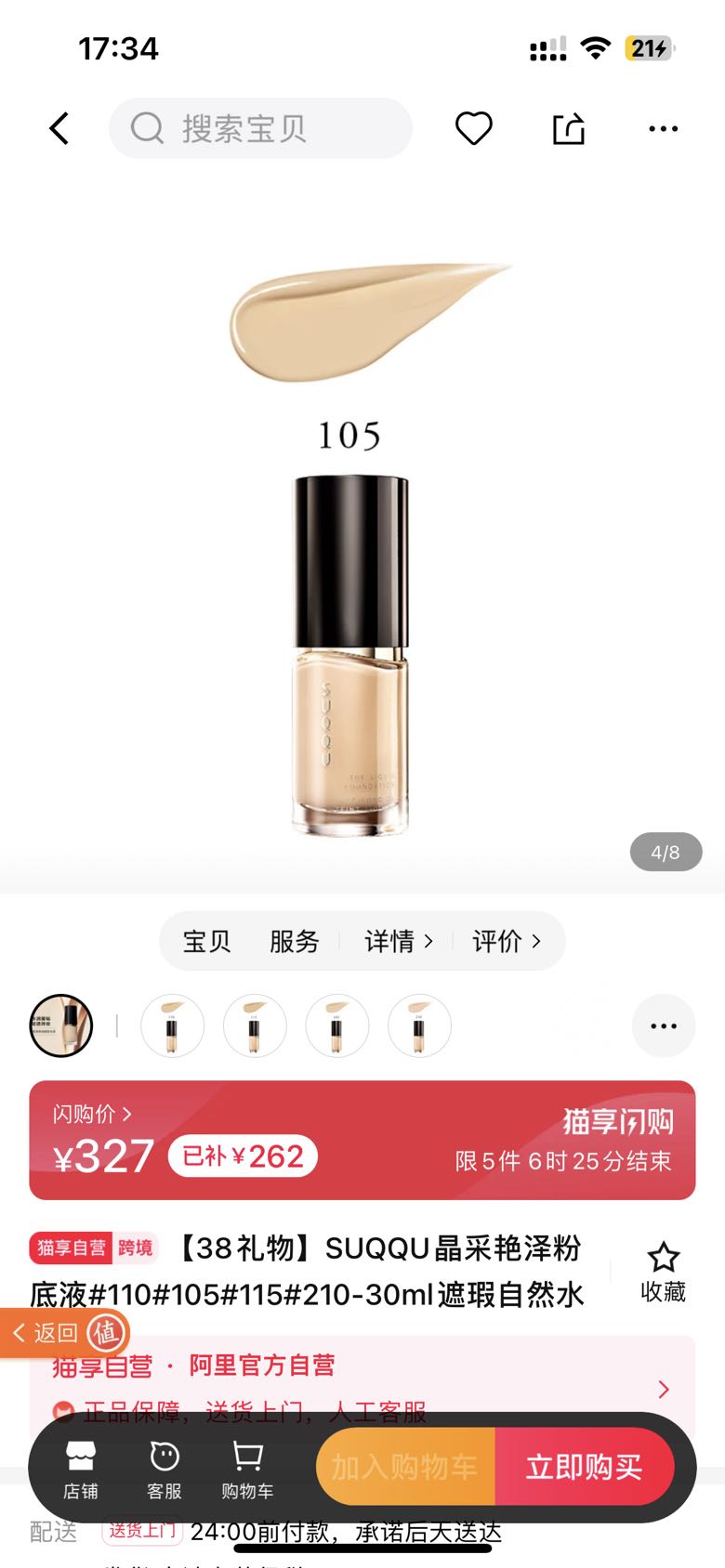This screenshot has width=725, height=1568.
Task: Switch to the 服务 tab
Action: point(296,941)
